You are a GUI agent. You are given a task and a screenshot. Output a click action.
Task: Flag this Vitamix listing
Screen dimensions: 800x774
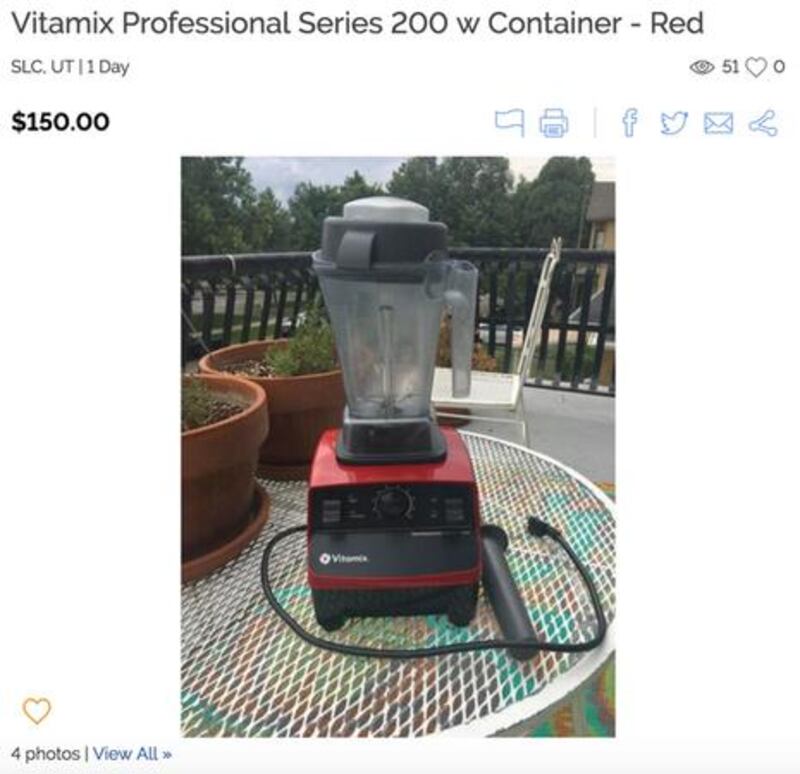[x=510, y=123]
